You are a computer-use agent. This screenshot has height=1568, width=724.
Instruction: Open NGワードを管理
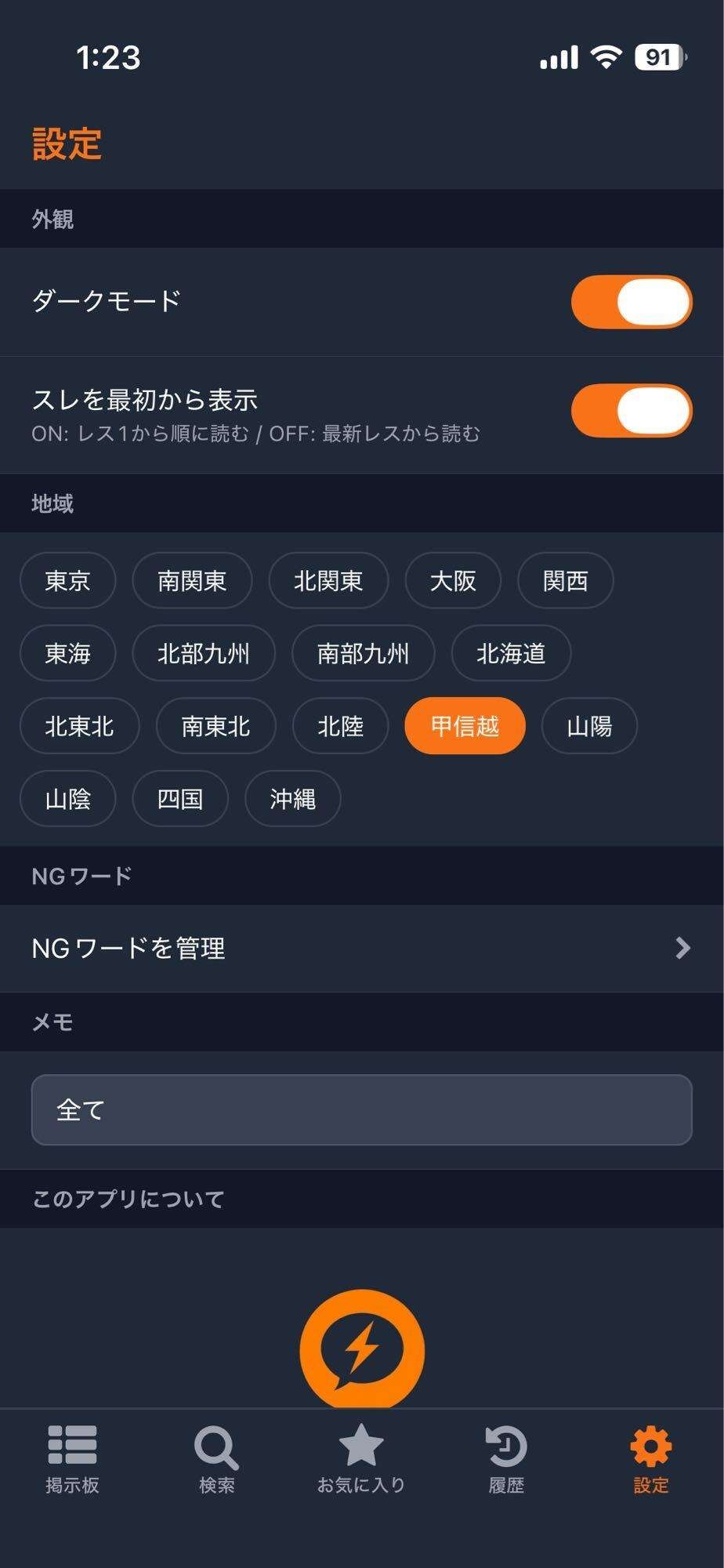coord(361,949)
